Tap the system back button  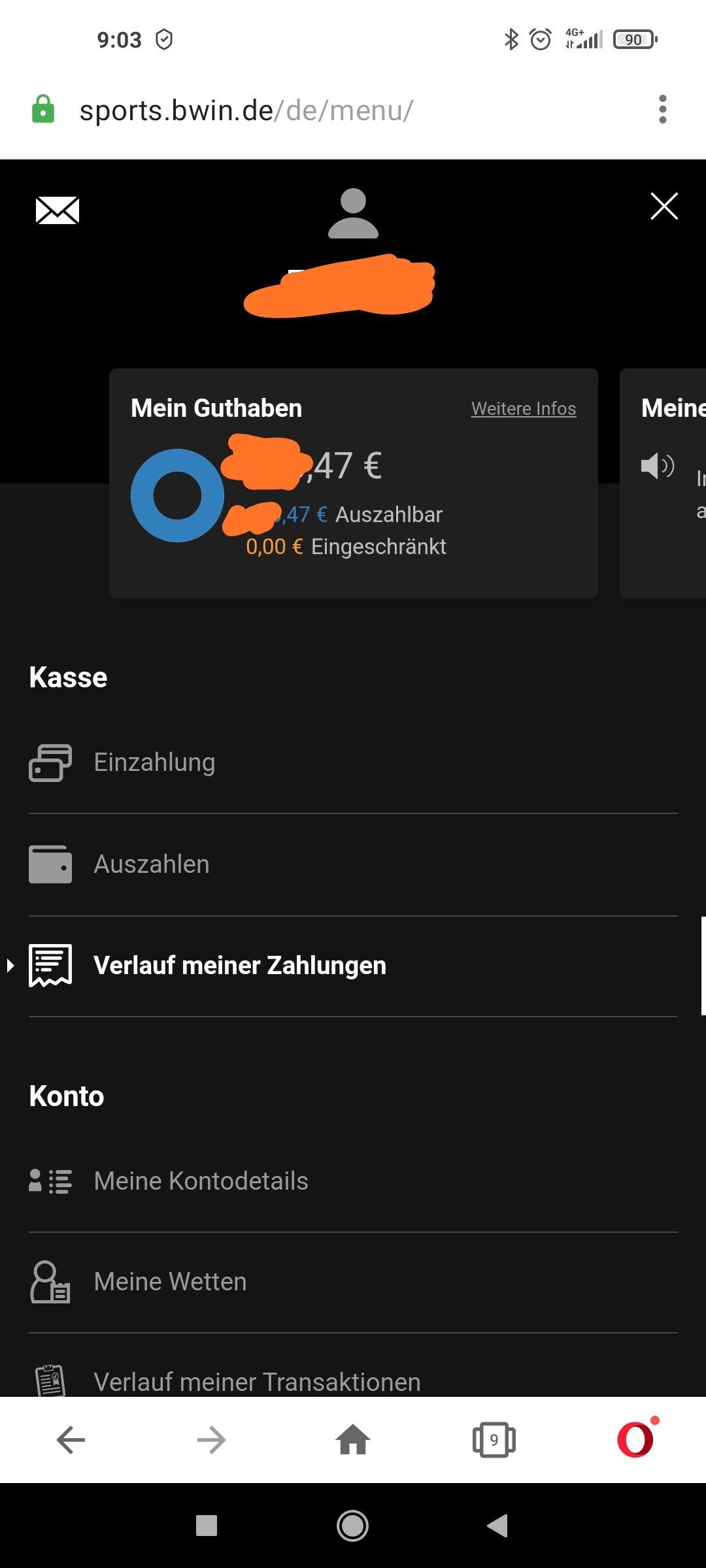coord(497,1526)
